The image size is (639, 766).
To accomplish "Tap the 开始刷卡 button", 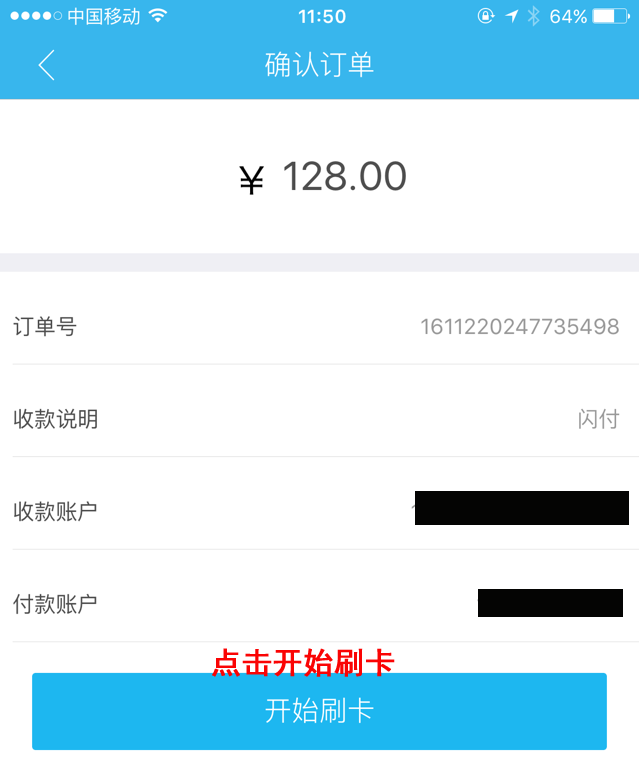I will [319, 711].
